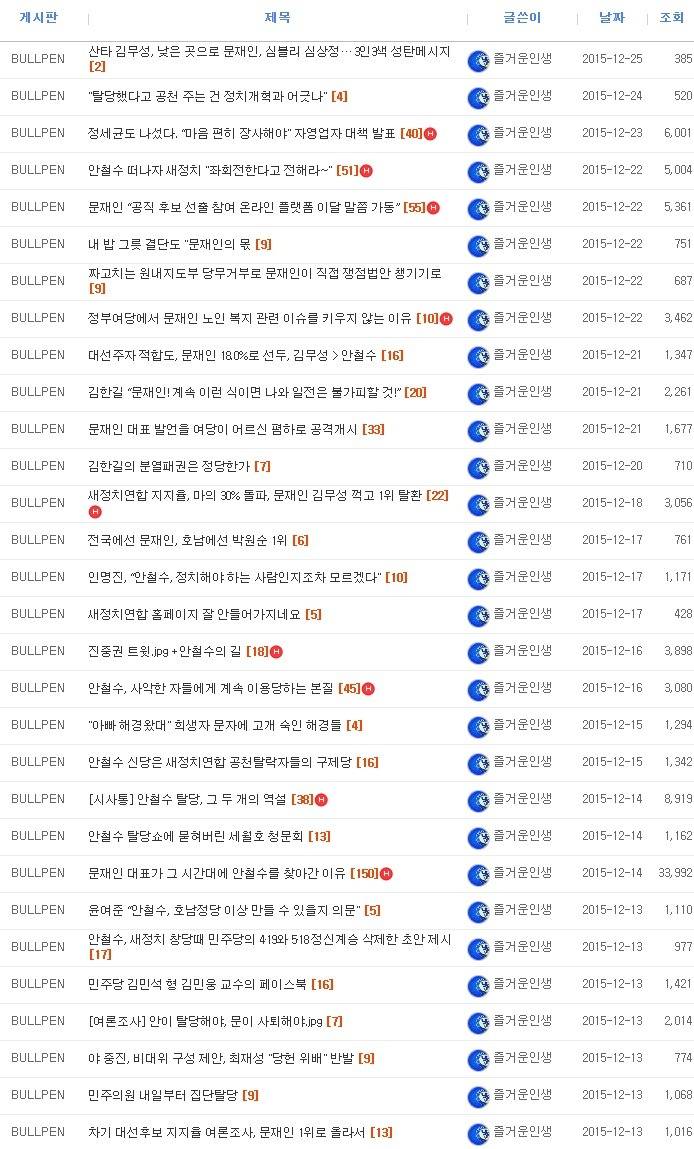Open post '새정치연합 홈페이지 잘 안들어가지네요'
Screen dimensions: 694x1149
[193, 614]
